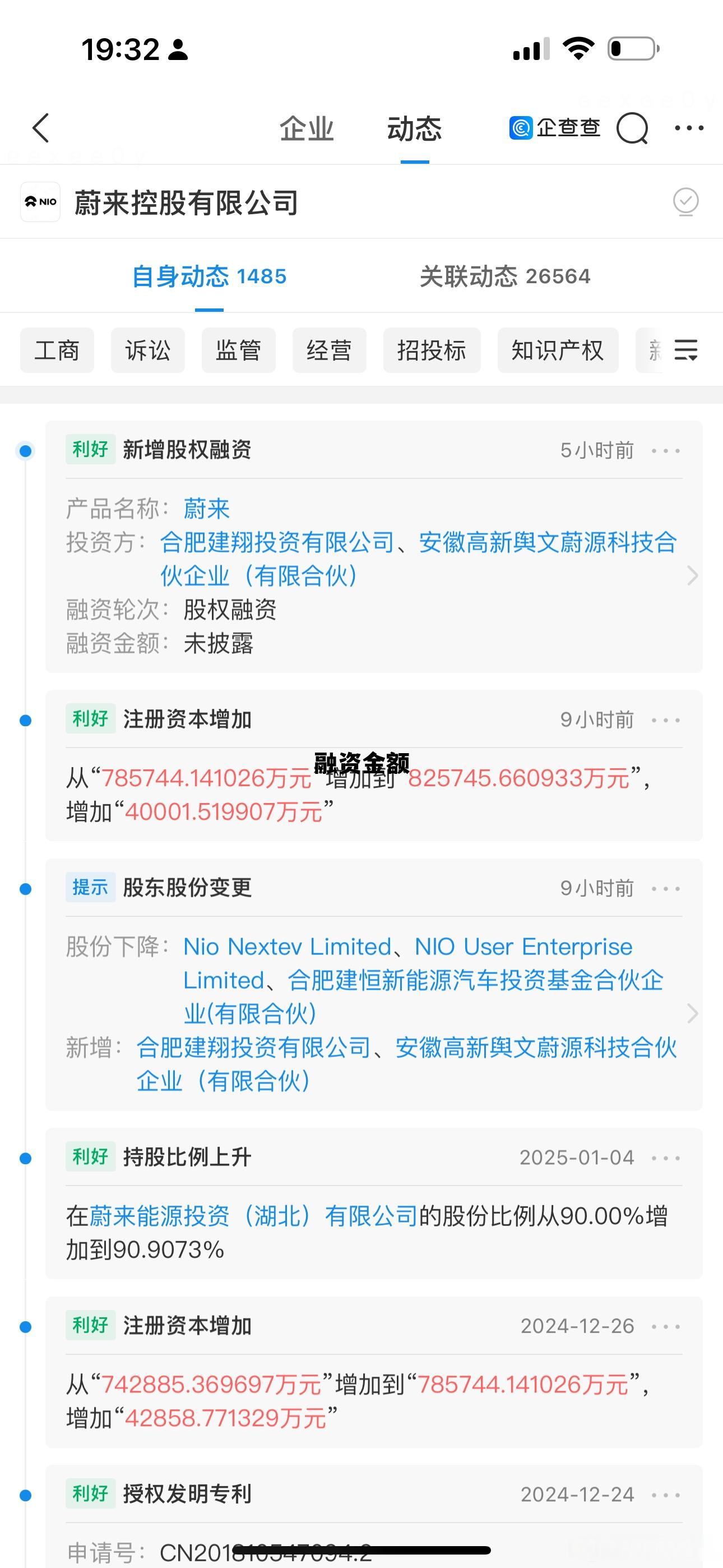
Task: Expand the investor details chevron under 新增股权融资
Action: pos(692,575)
